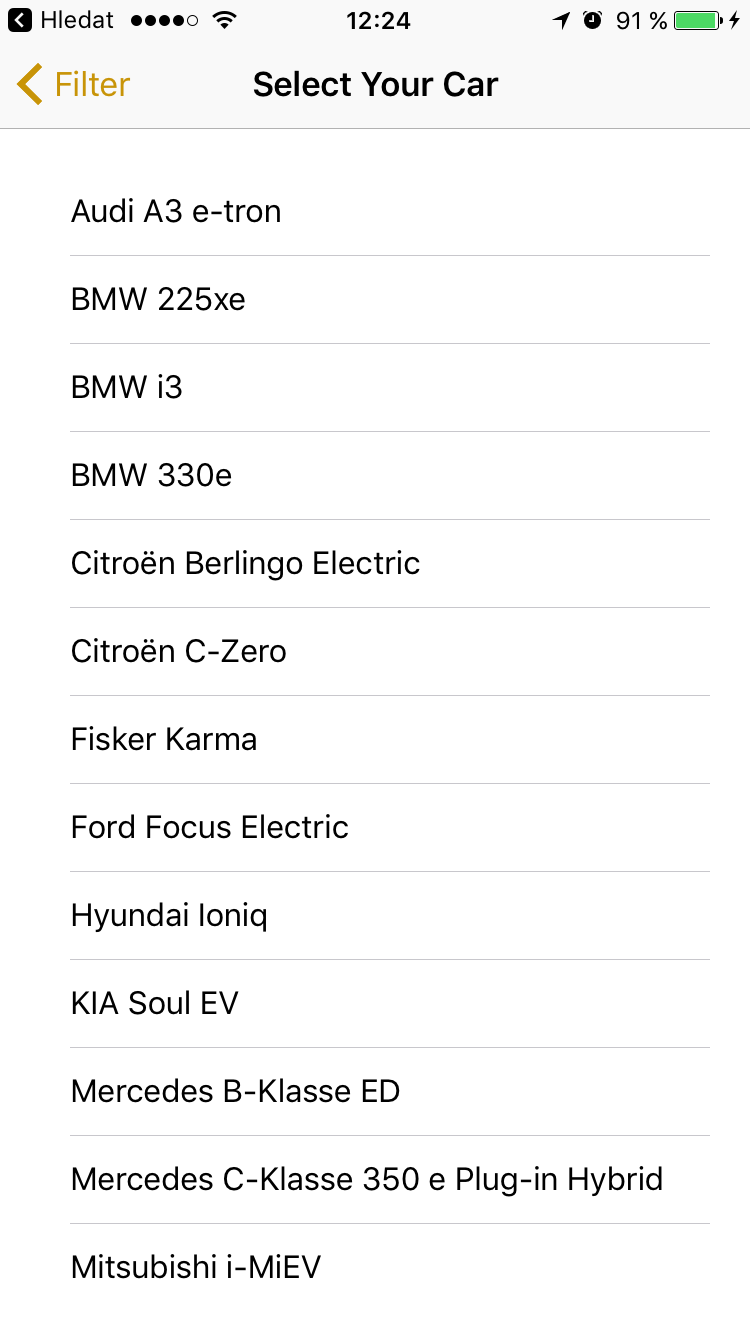Go back to Filter
Screen dimensions: 750x1334
(74, 85)
